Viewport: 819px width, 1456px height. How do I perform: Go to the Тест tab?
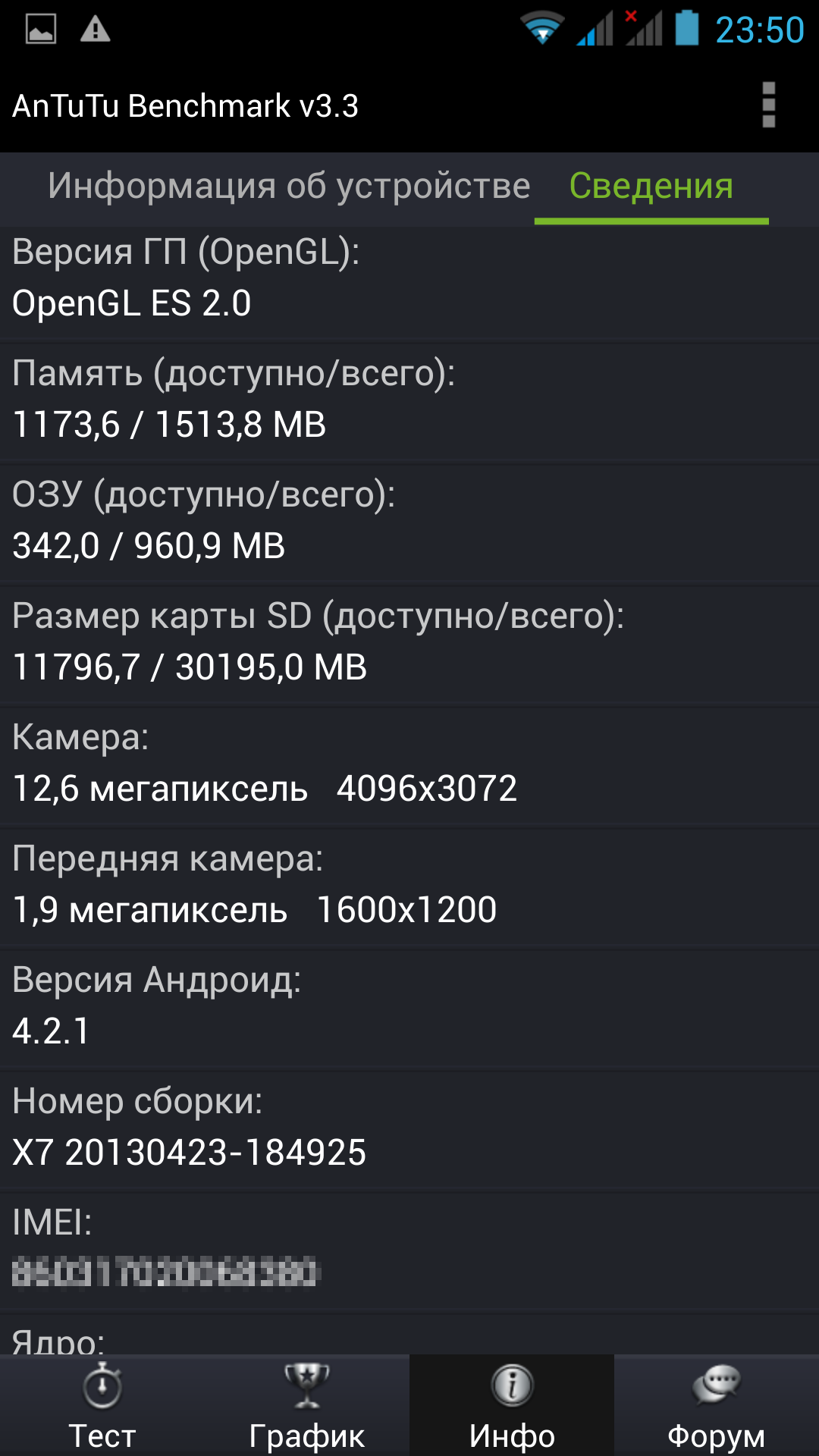(102, 1407)
